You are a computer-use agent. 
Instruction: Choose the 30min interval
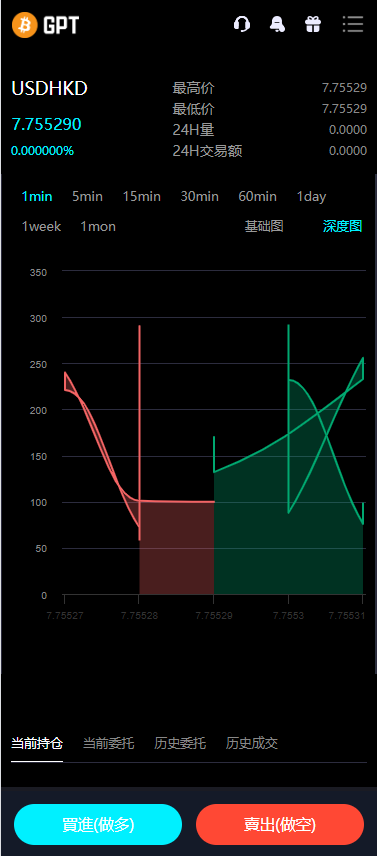pos(200,197)
